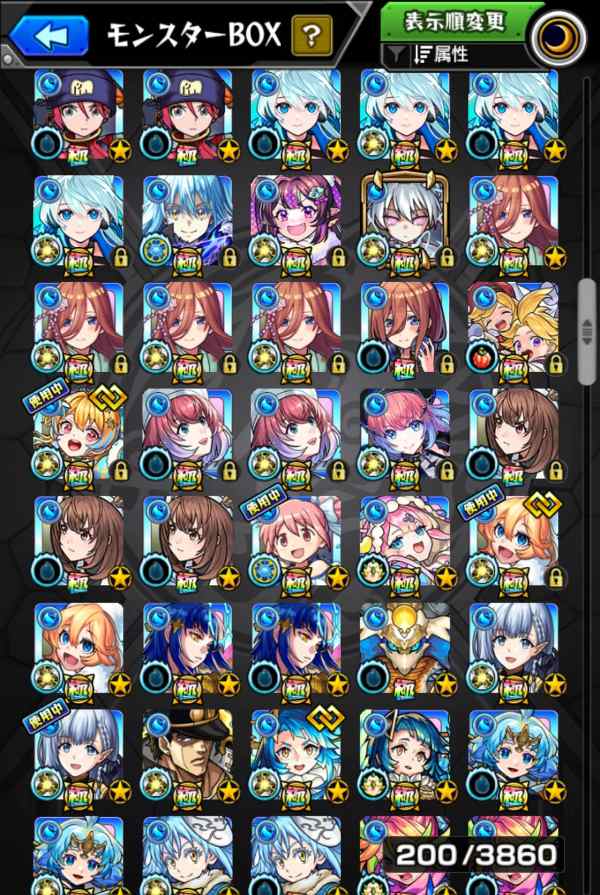Select the golden armored dragon monster
Image resolution: width=600 pixels, height=895 pixels.
point(404,648)
